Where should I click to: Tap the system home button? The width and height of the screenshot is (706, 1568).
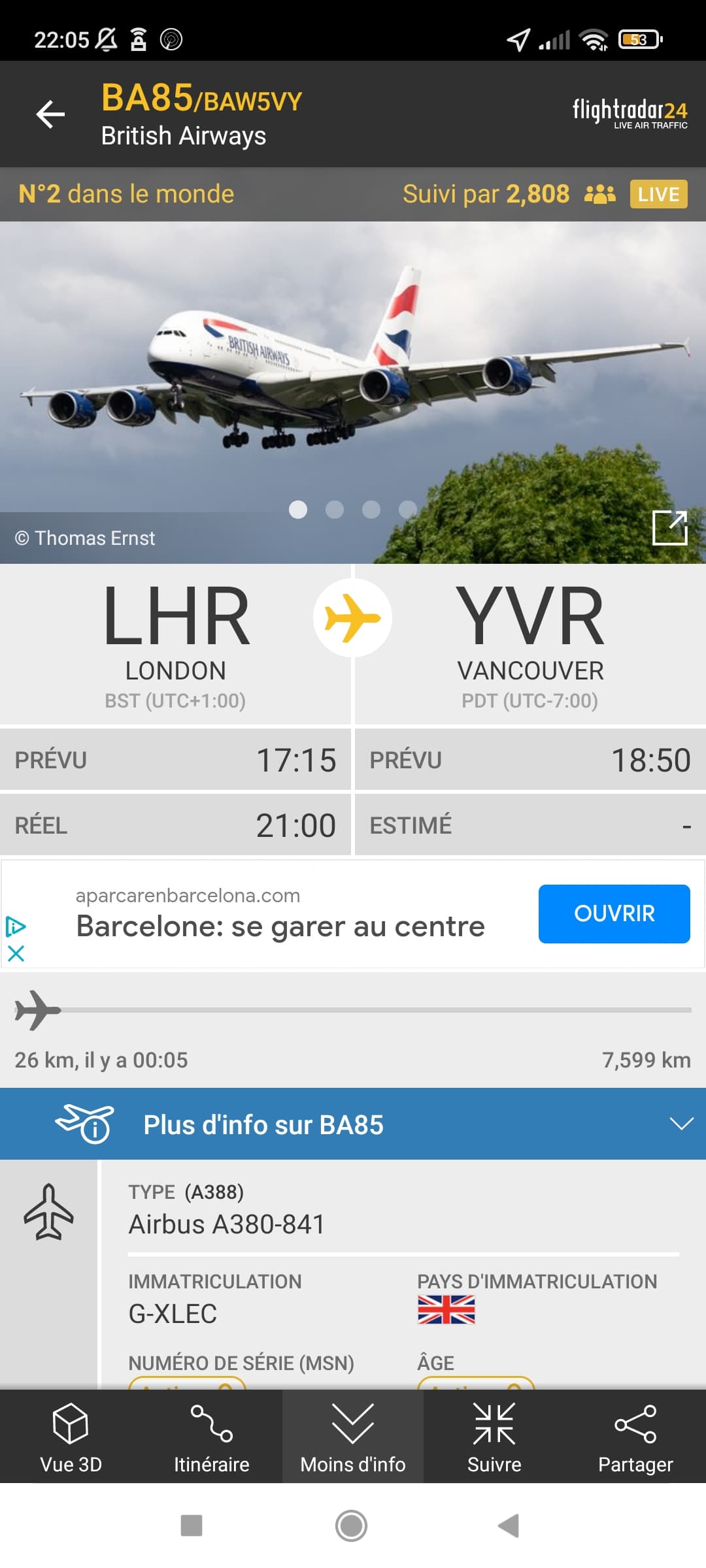[x=352, y=1526]
